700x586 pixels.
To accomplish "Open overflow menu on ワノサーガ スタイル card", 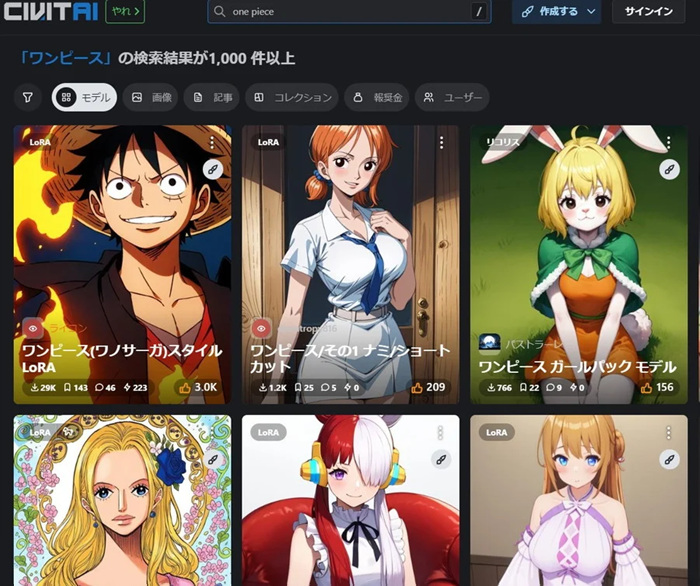I will click(212, 143).
